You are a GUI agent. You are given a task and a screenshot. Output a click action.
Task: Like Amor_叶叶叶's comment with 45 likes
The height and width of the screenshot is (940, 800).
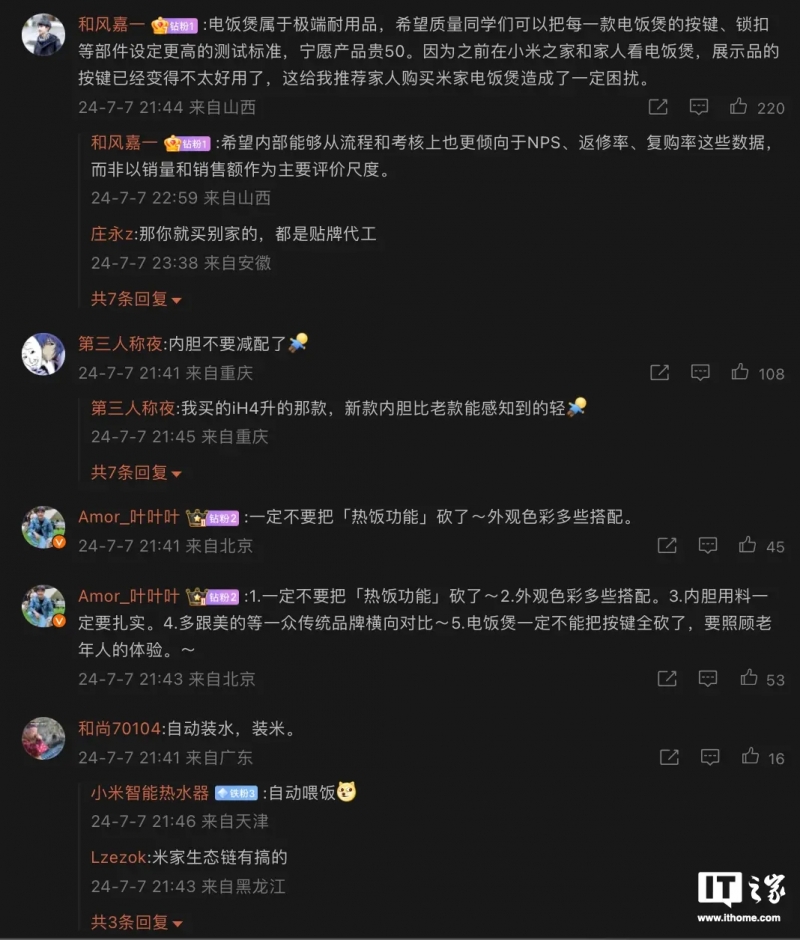pos(747,546)
